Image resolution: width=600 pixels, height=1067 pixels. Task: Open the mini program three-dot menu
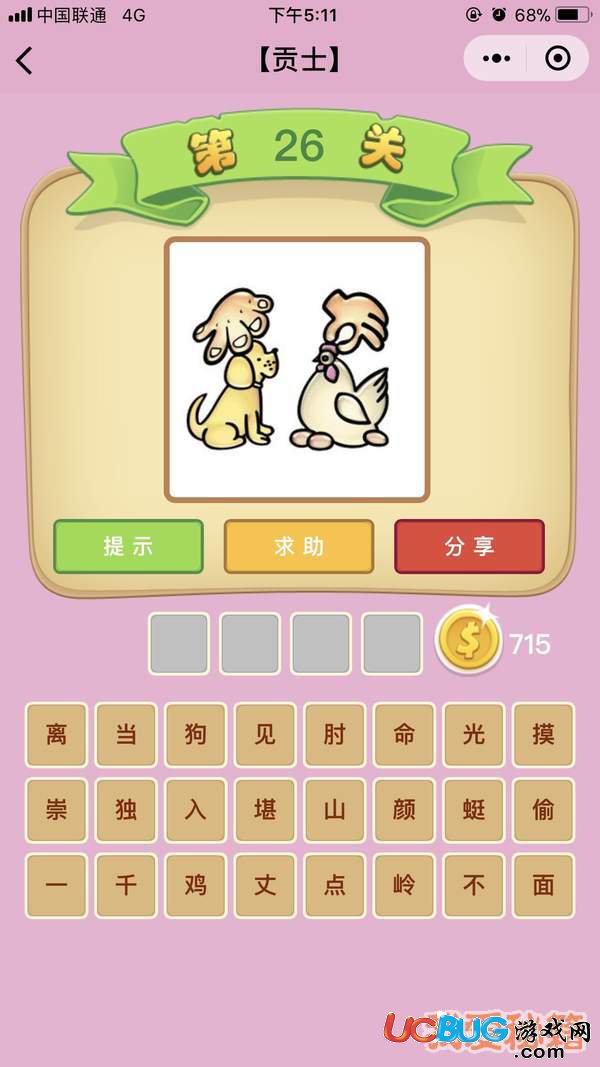(x=497, y=60)
